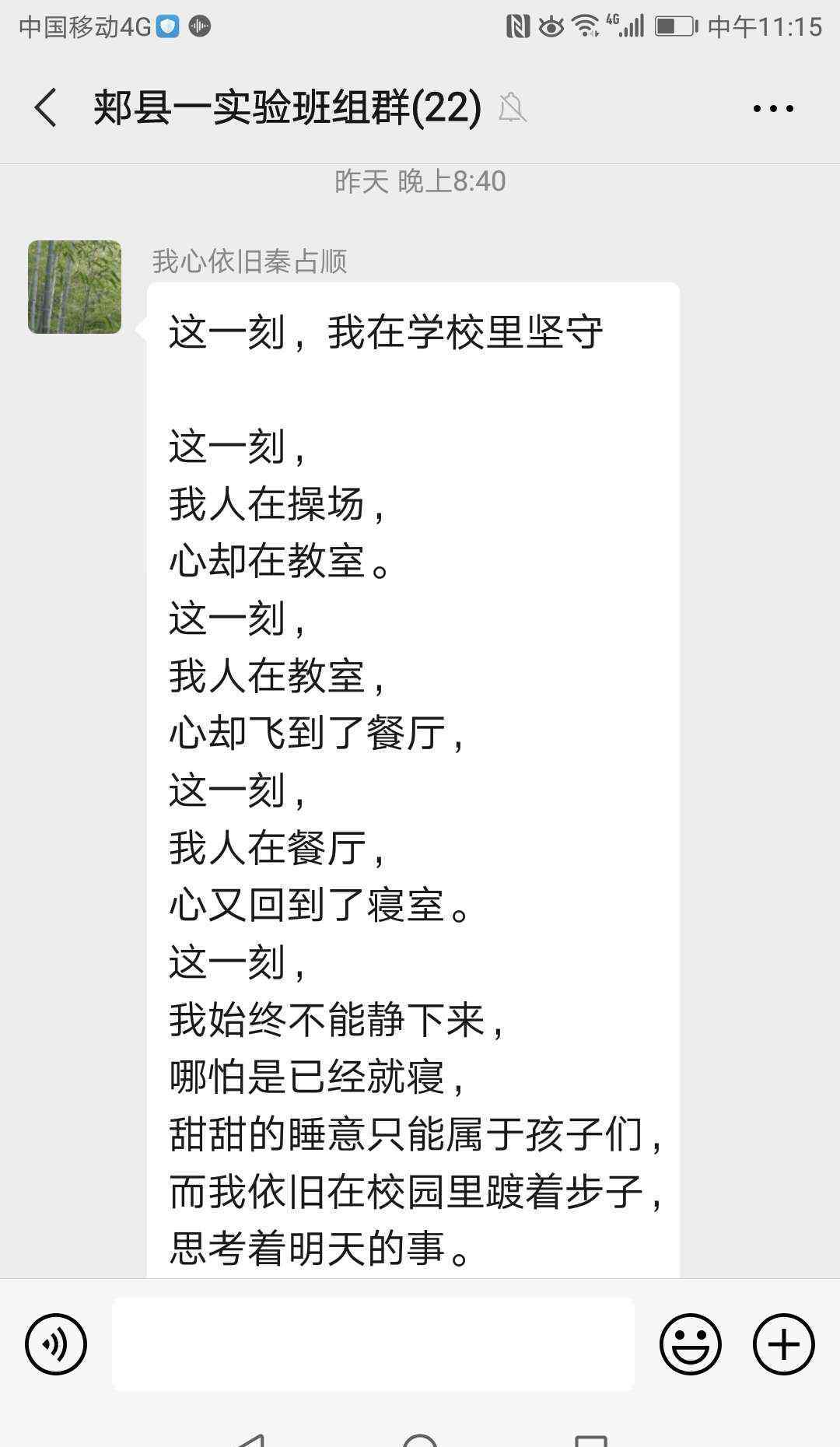
Task: Switch to voice message input
Action: [x=56, y=1344]
